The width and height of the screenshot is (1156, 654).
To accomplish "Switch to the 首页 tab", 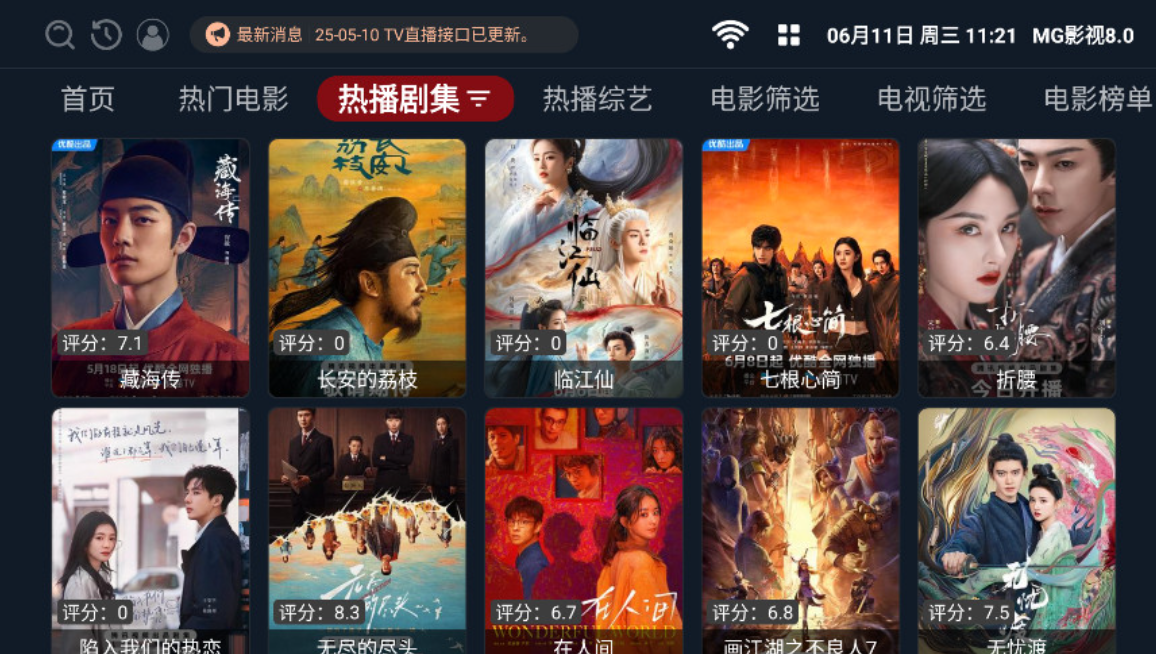I will [88, 99].
